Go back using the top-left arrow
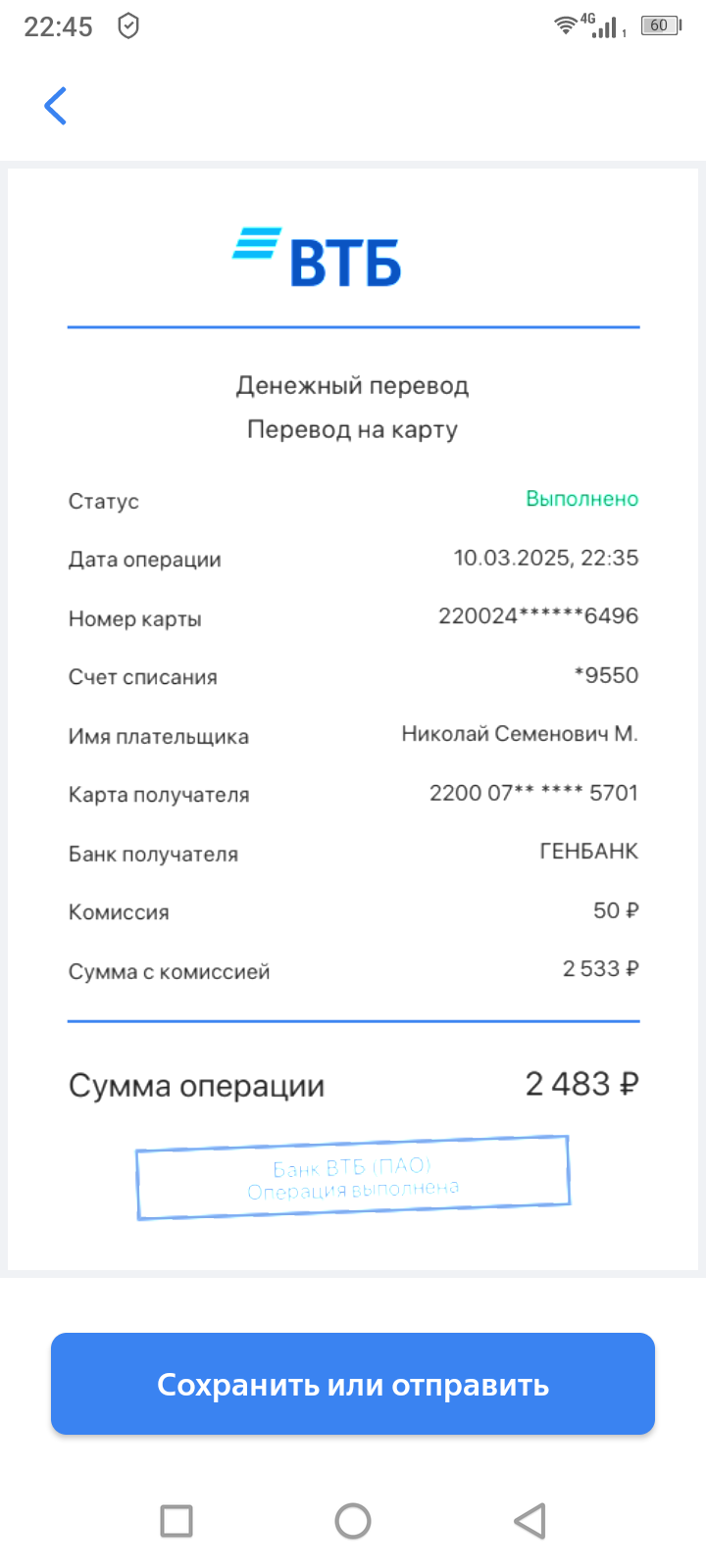 tap(56, 106)
